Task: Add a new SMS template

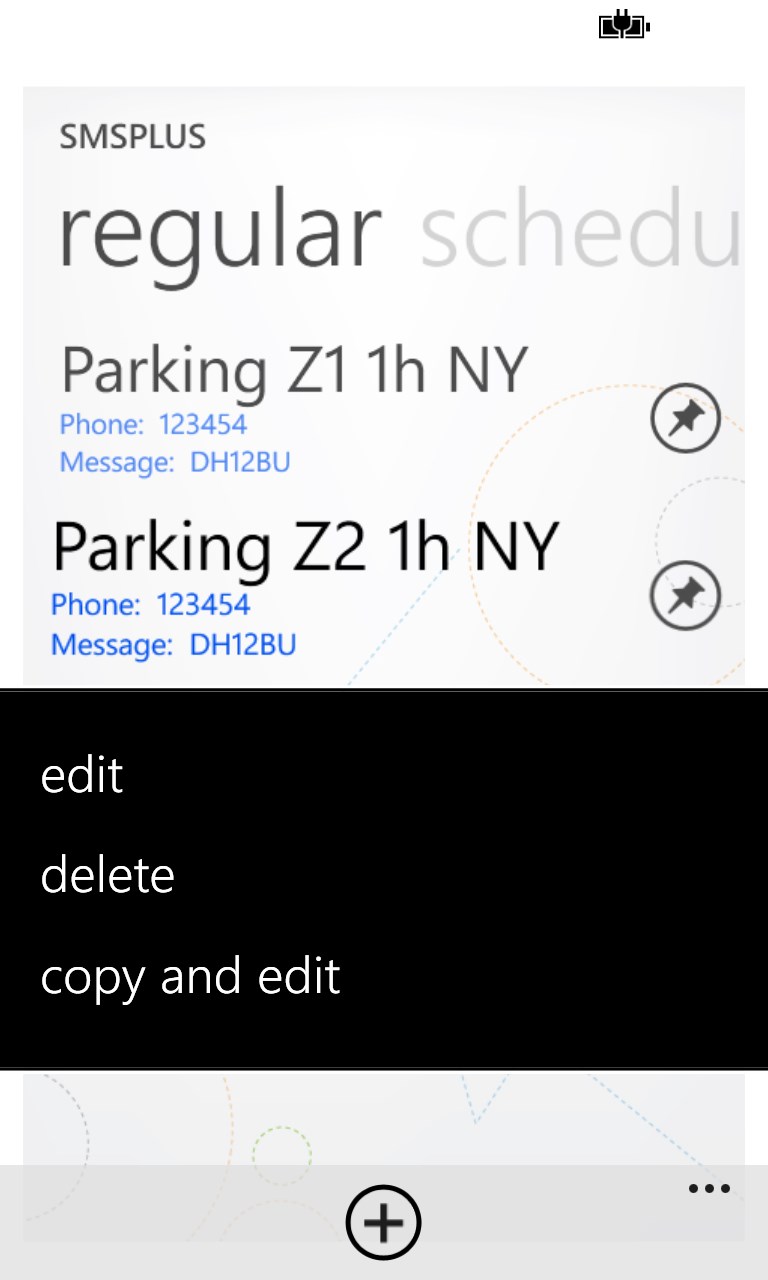Action: (383, 1222)
